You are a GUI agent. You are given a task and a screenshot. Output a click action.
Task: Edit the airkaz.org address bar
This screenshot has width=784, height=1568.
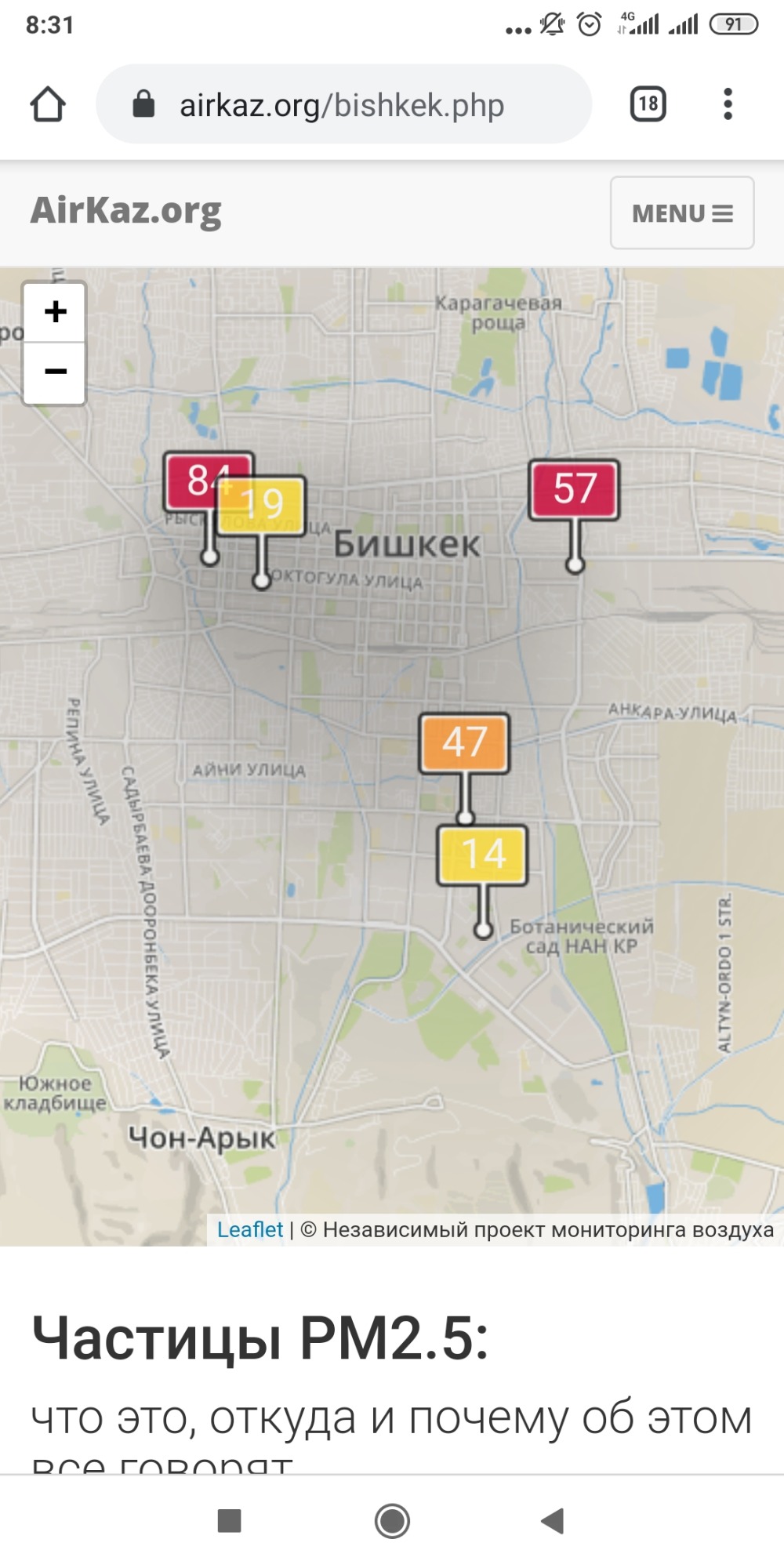pyautogui.click(x=343, y=104)
